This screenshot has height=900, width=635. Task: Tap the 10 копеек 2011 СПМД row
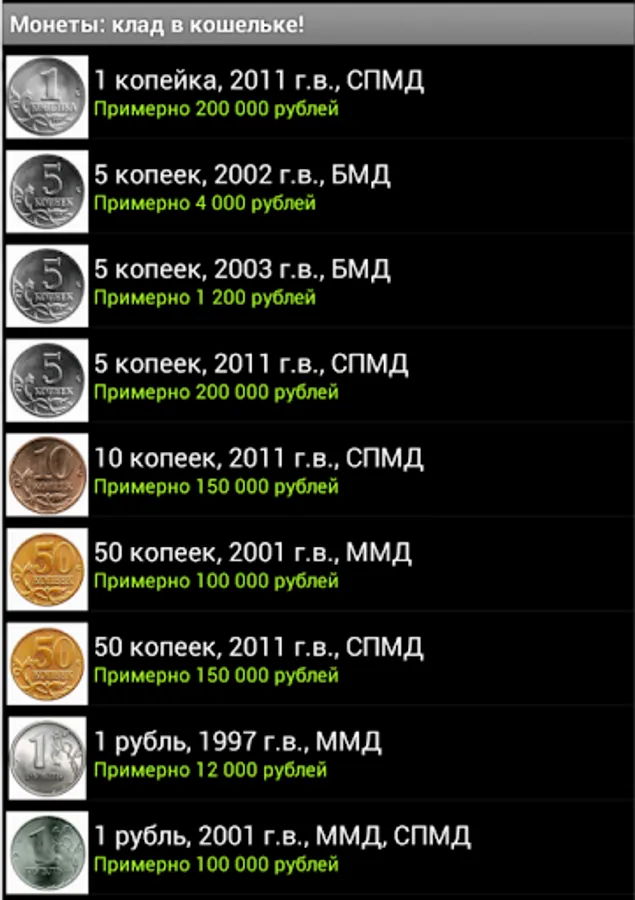point(318,474)
